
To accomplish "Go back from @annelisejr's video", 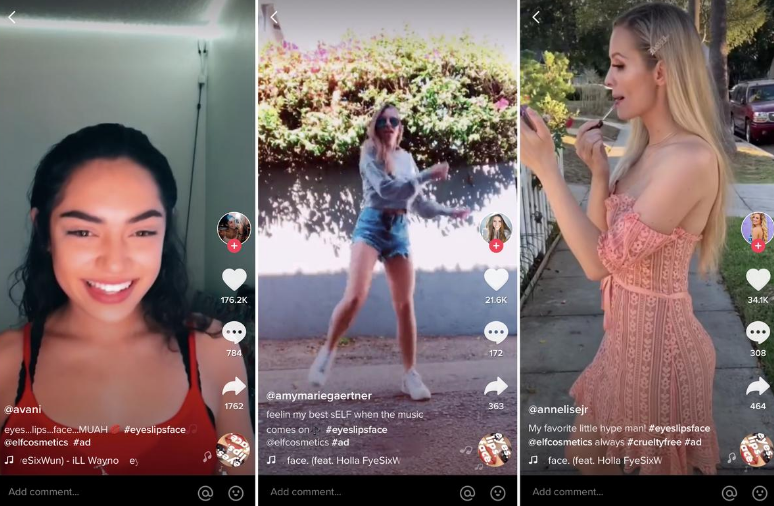I will (x=536, y=17).
